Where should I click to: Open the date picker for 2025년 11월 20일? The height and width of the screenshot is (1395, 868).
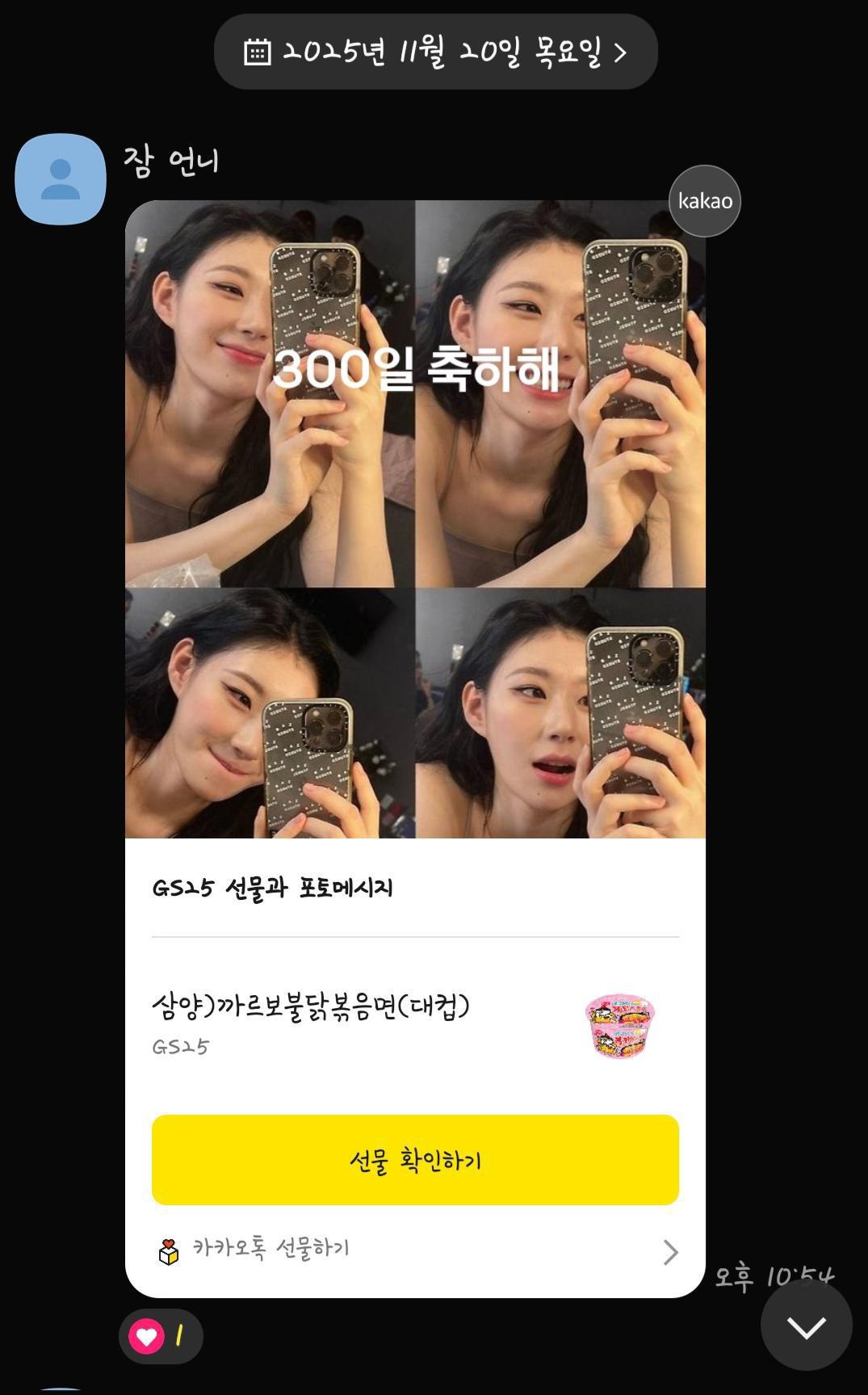click(435, 53)
